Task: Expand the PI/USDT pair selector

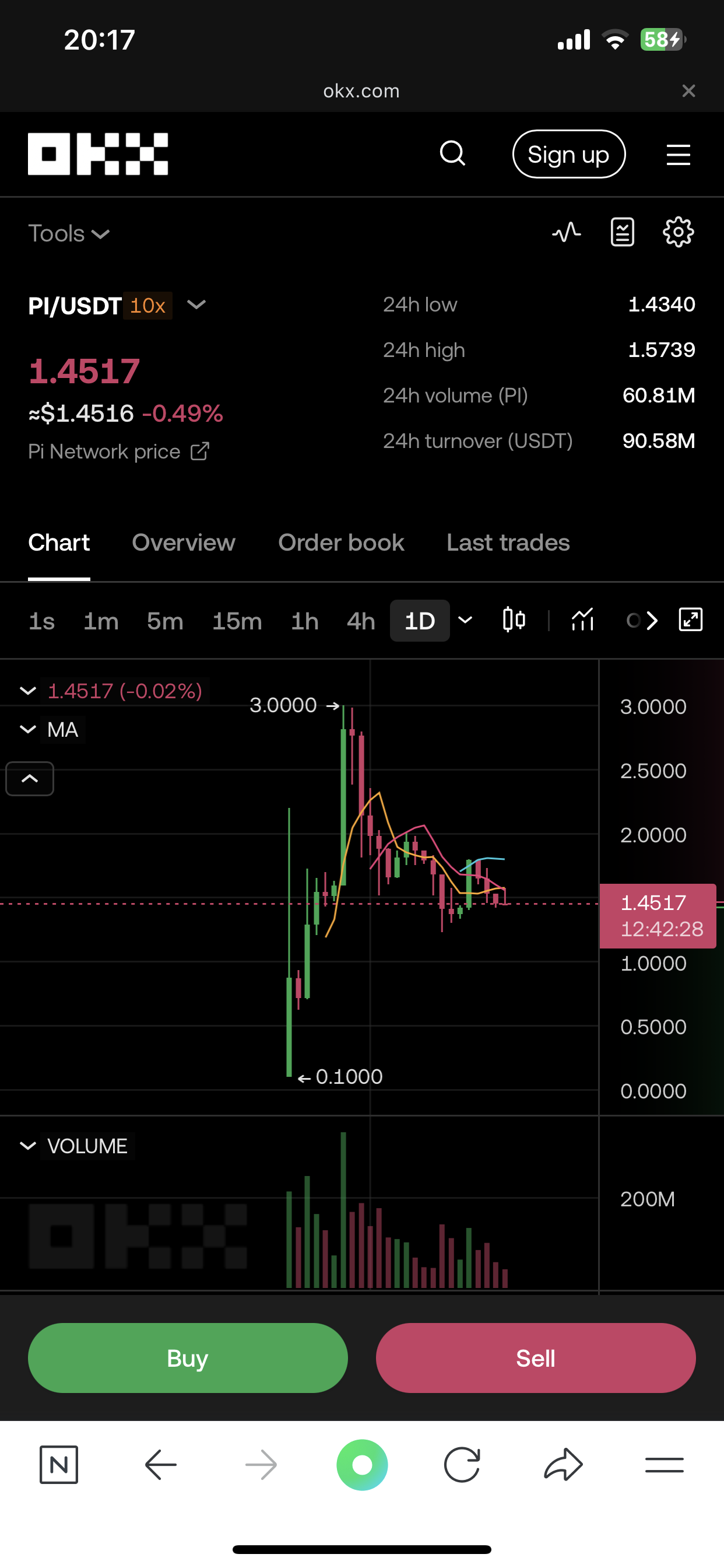Action: [x=196, y=305]
